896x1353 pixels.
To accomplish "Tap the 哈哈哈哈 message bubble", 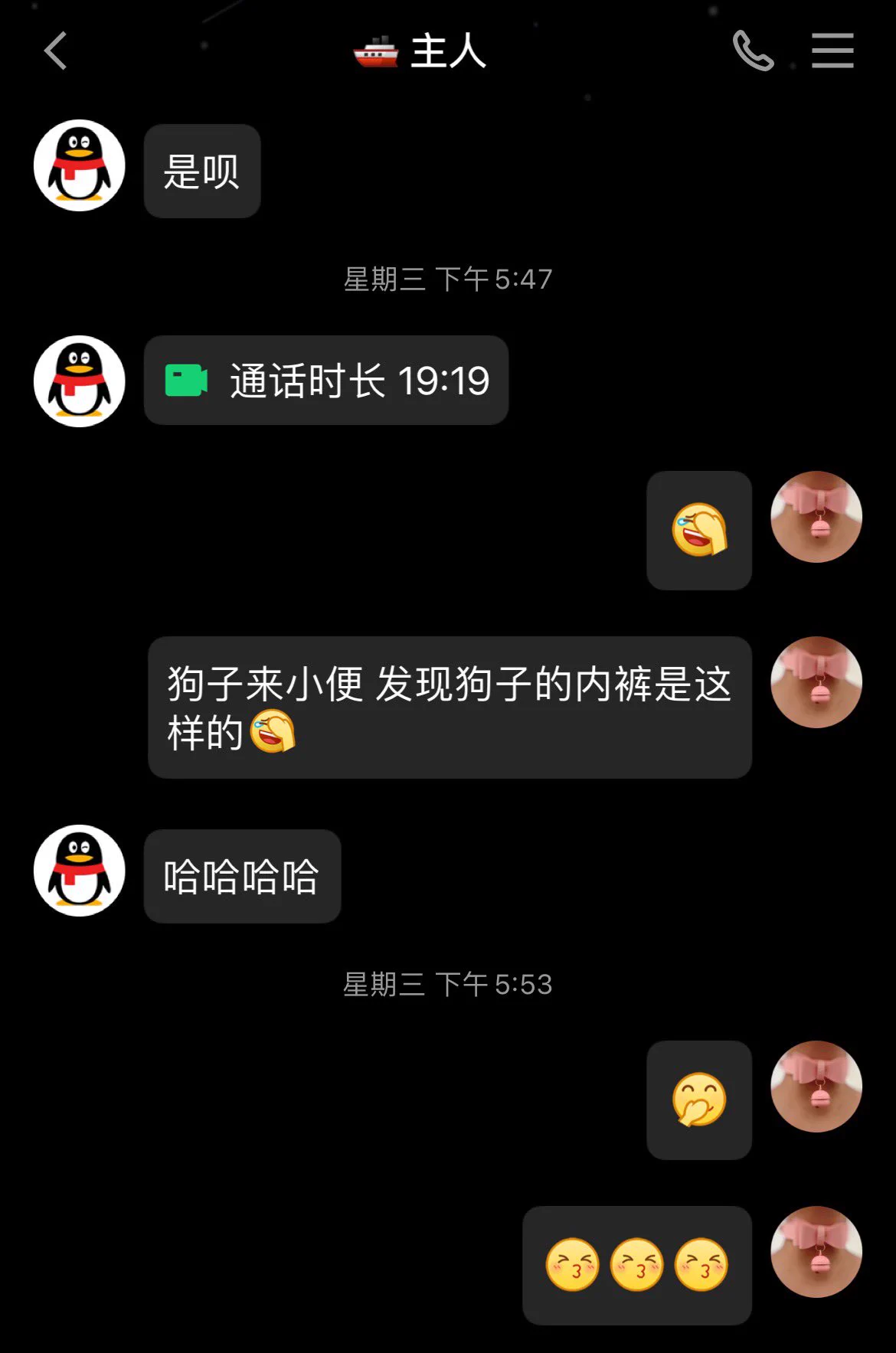I will click(242, 874).
